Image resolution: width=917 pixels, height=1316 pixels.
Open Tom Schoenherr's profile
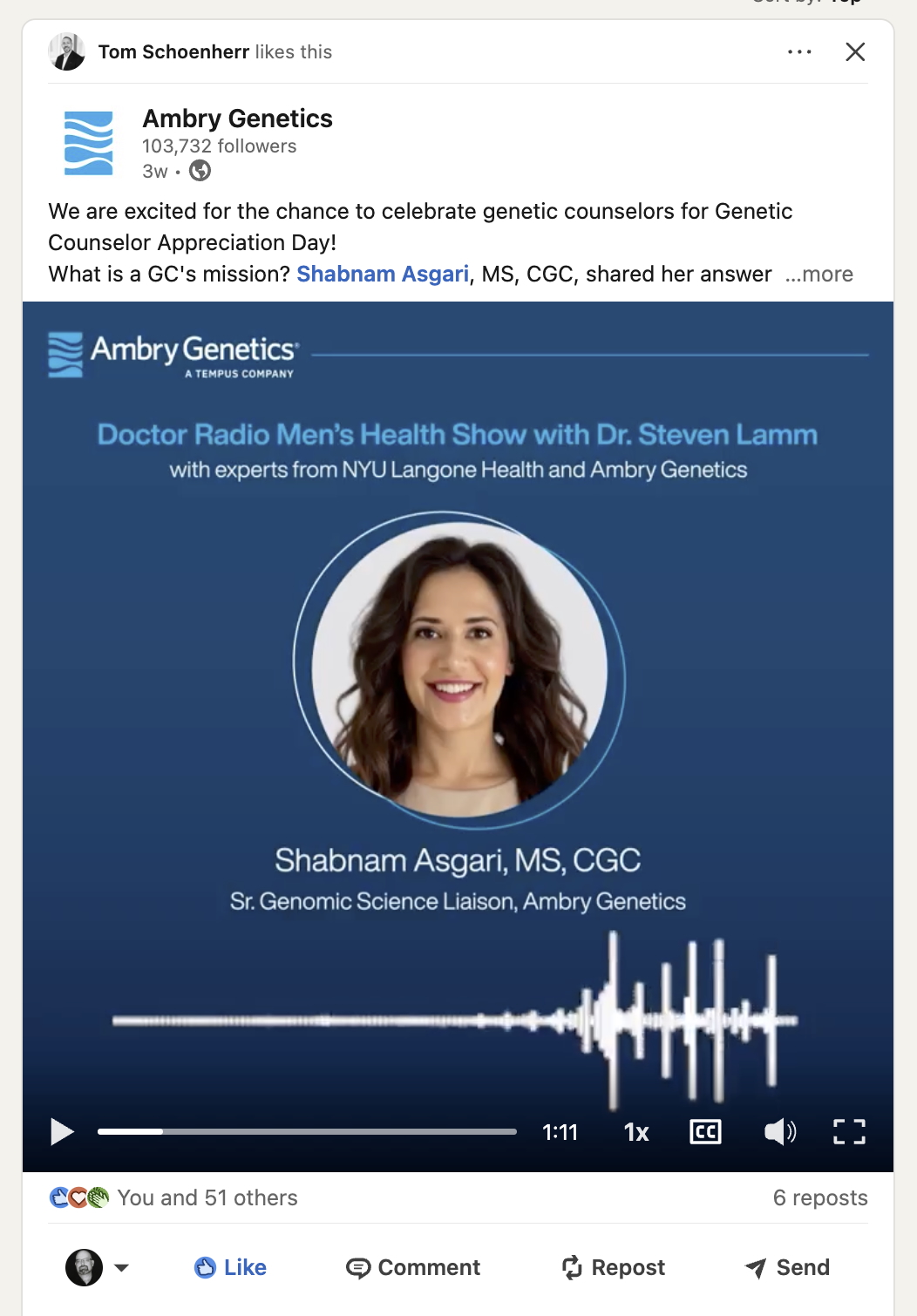tap(173, 52)
